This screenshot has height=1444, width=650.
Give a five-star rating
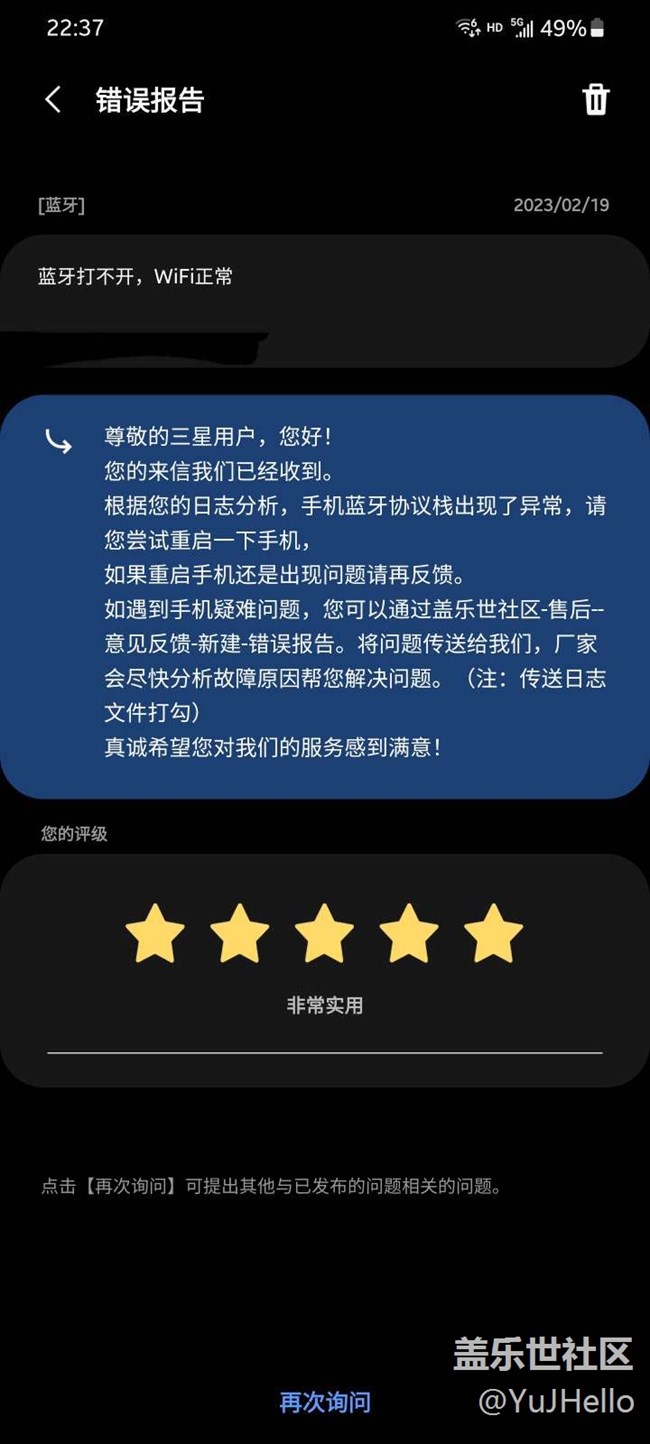(493, 934)
